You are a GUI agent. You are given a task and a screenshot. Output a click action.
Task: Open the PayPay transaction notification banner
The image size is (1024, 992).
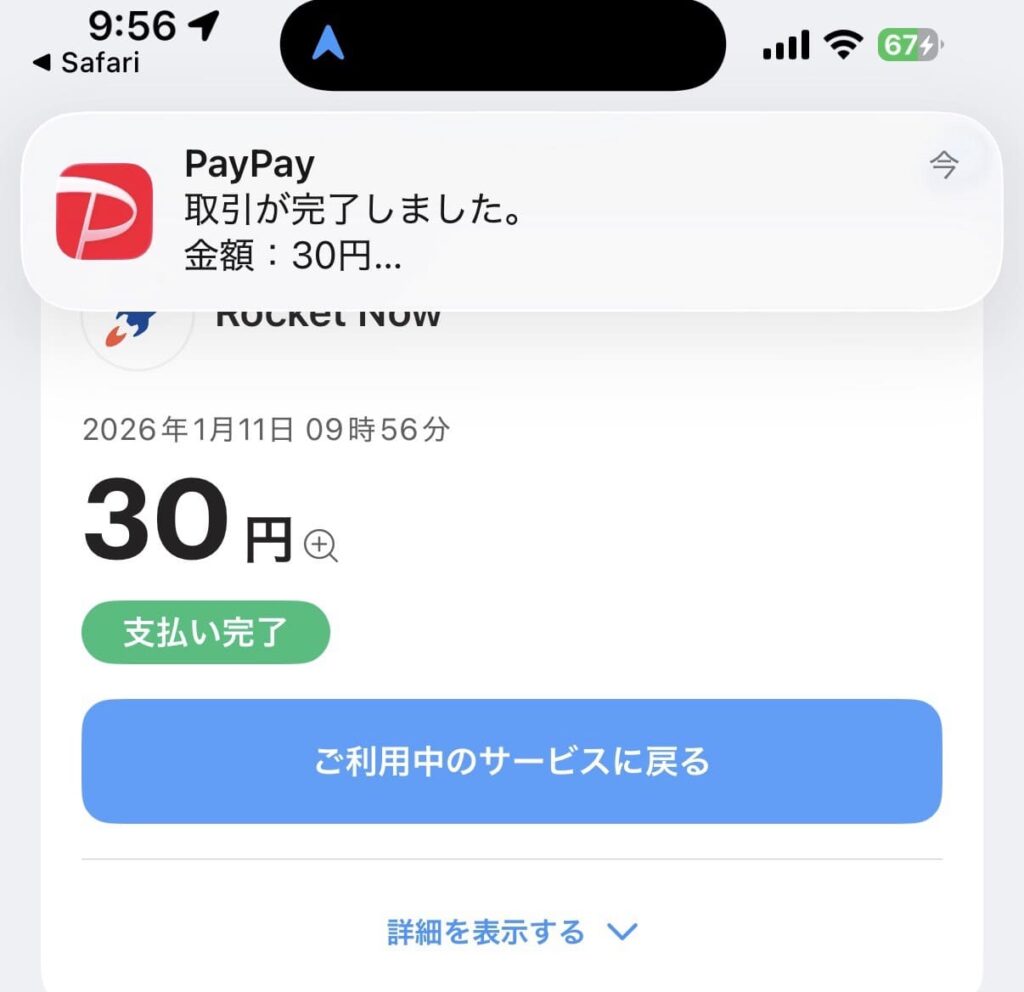[510, 210]
